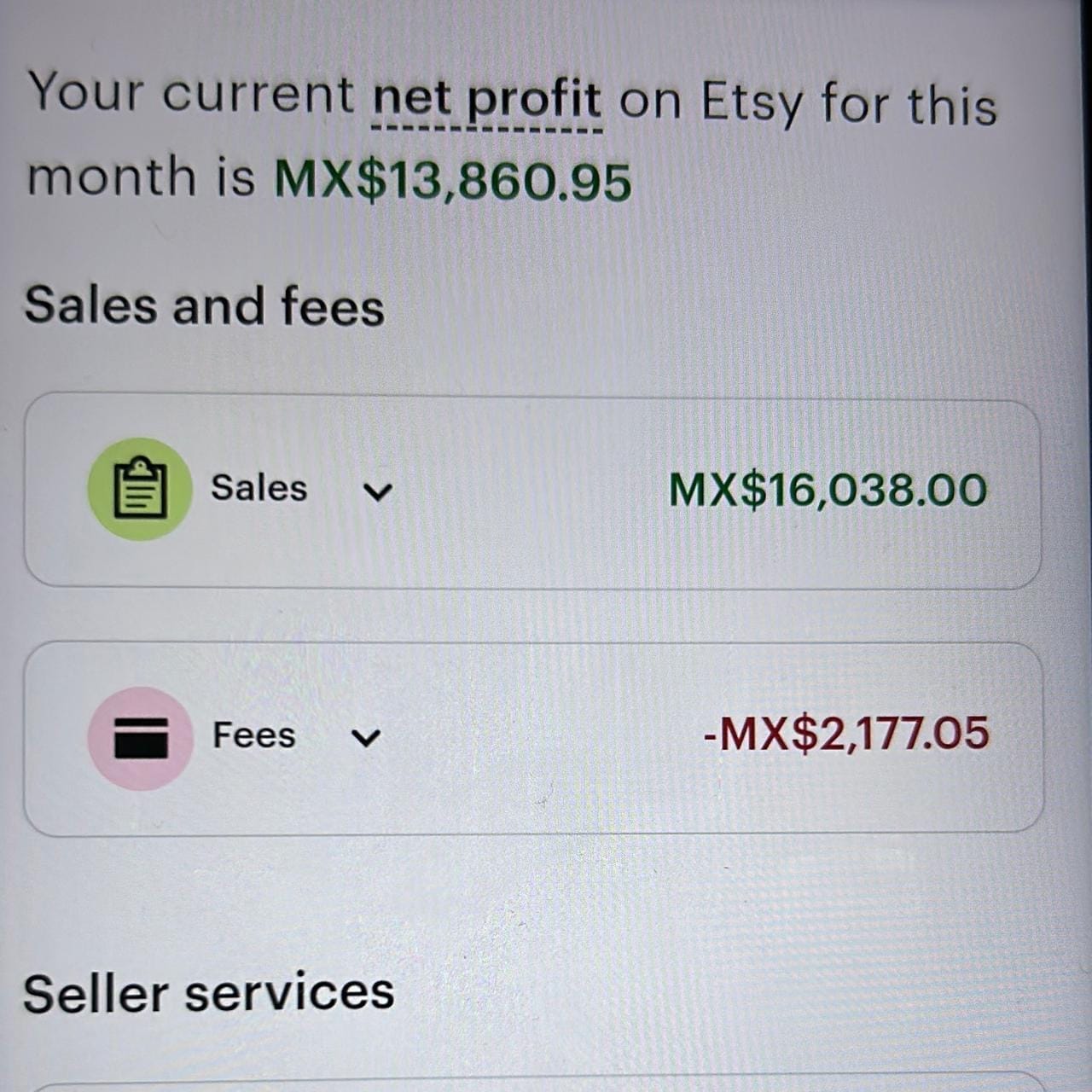
Task: Tap the underlined net profit link
Action: pyautogui.click(x=487, y=100)
